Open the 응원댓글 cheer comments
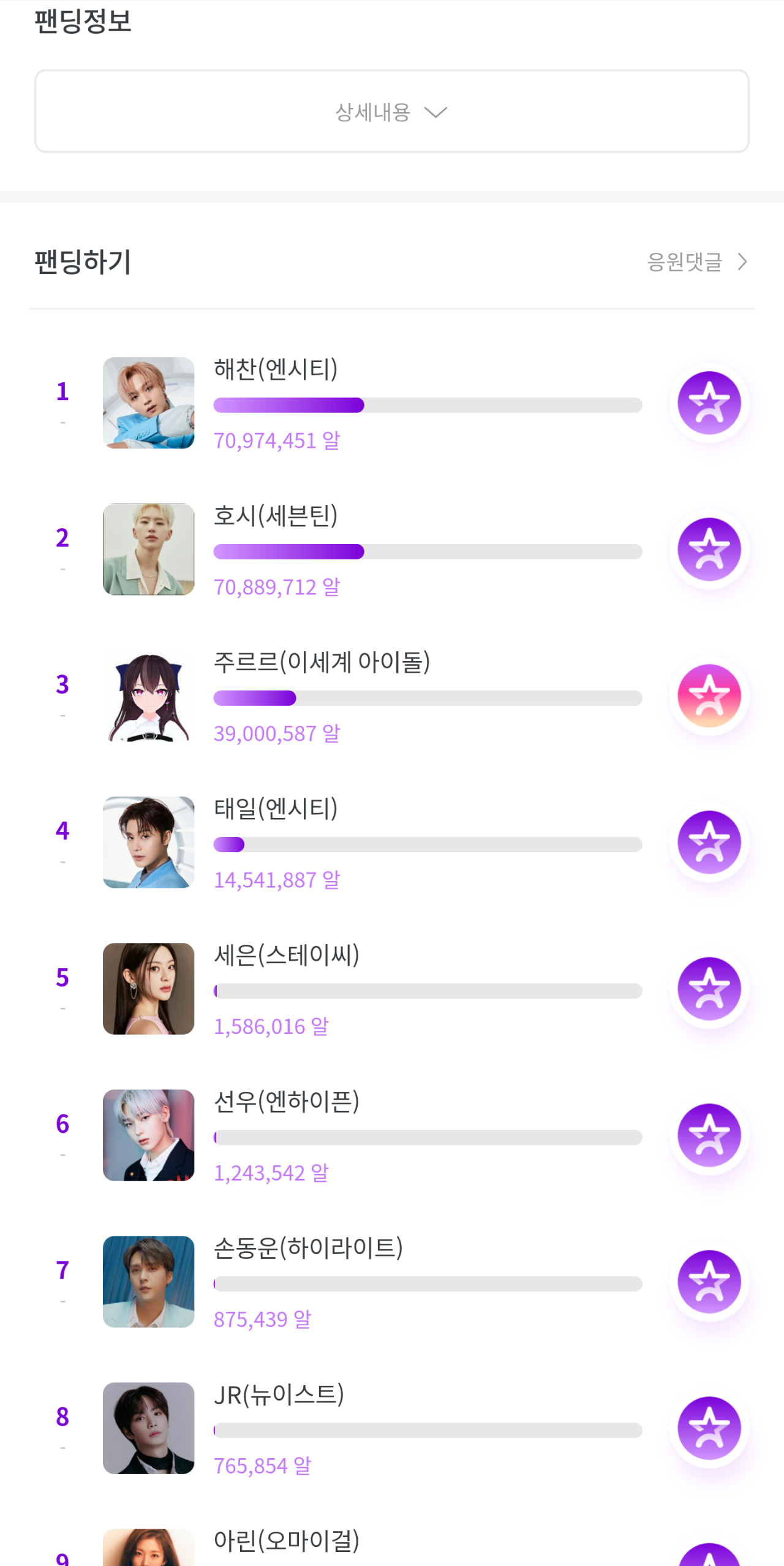Image resolution: width=784 pixels, height=1566 pixels. pos(697,262)
